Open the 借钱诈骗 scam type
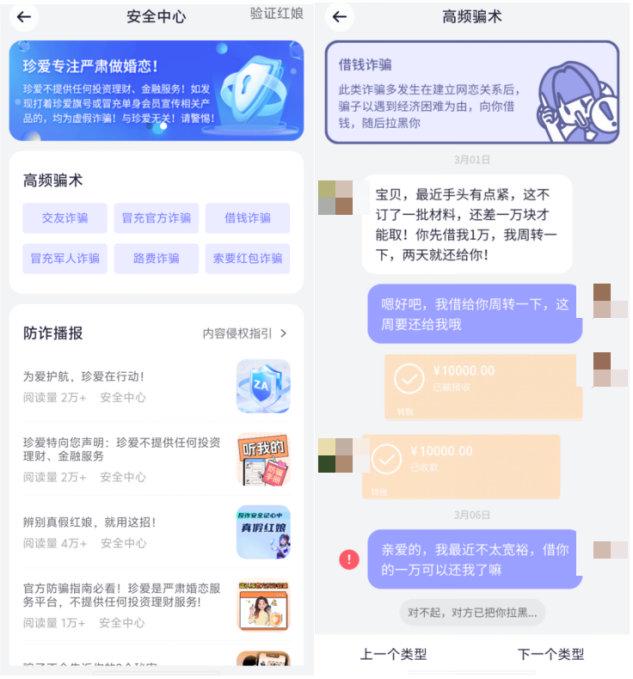Image resolution: width=633 pixels, height=679 pixels. click(247, 218)
